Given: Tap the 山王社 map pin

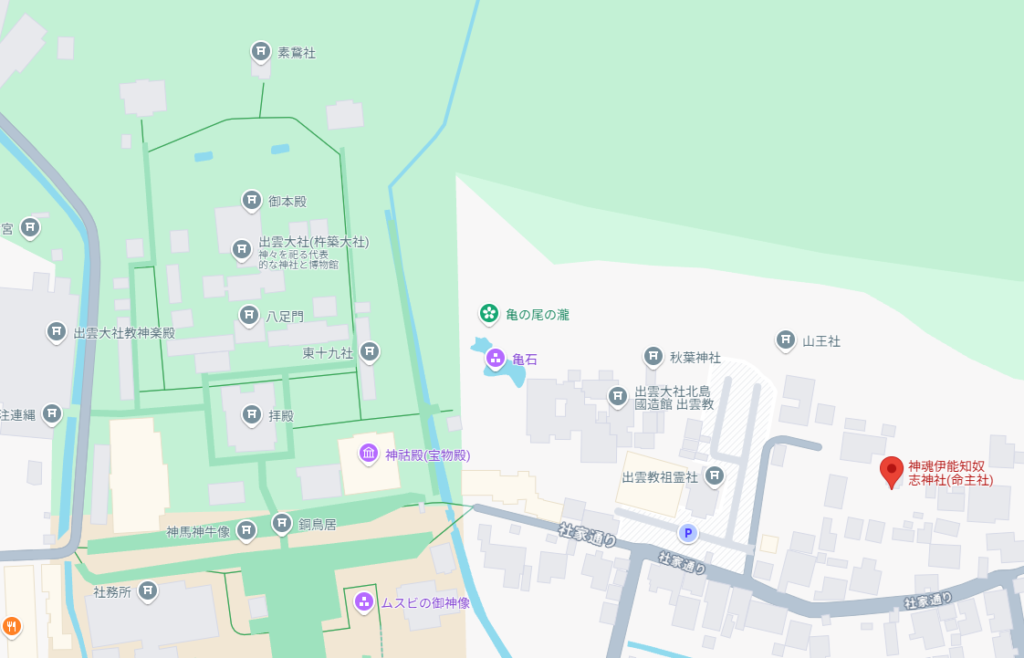Looking at the screenshot, I should coord(786,341).
